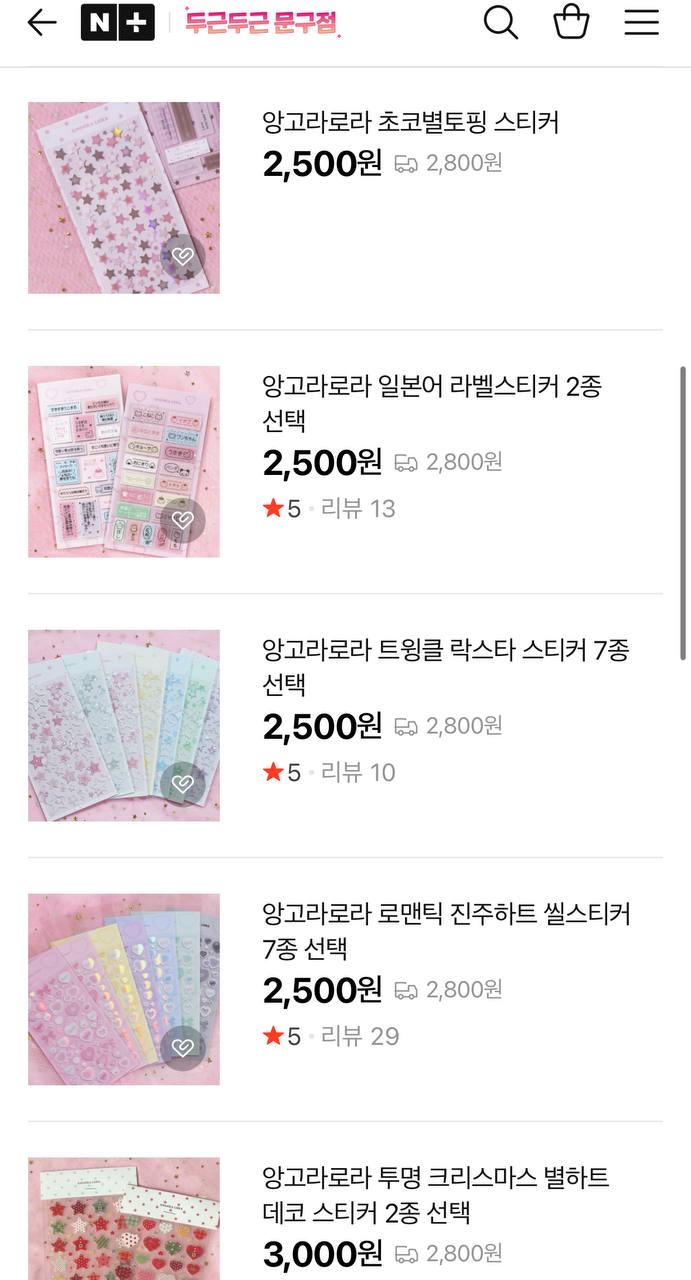The image size is (691, 1280).
Task: Open the shopping basket
Action: [571, 22]
